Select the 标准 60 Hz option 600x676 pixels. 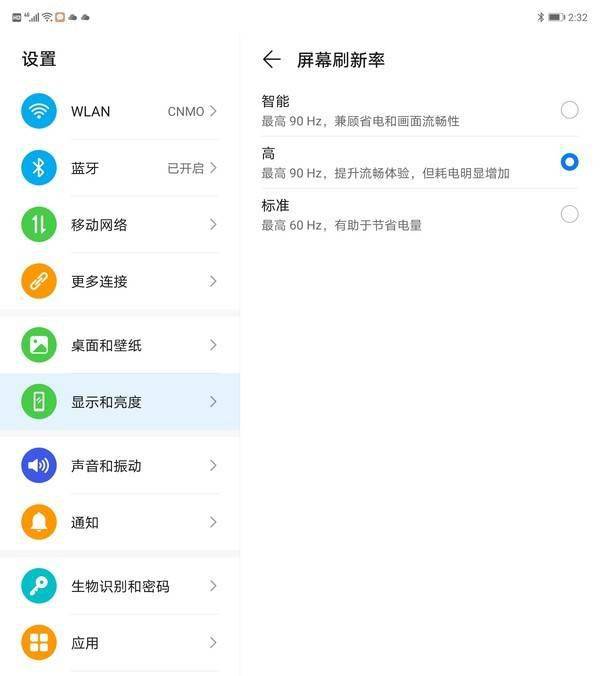[569, 214]
